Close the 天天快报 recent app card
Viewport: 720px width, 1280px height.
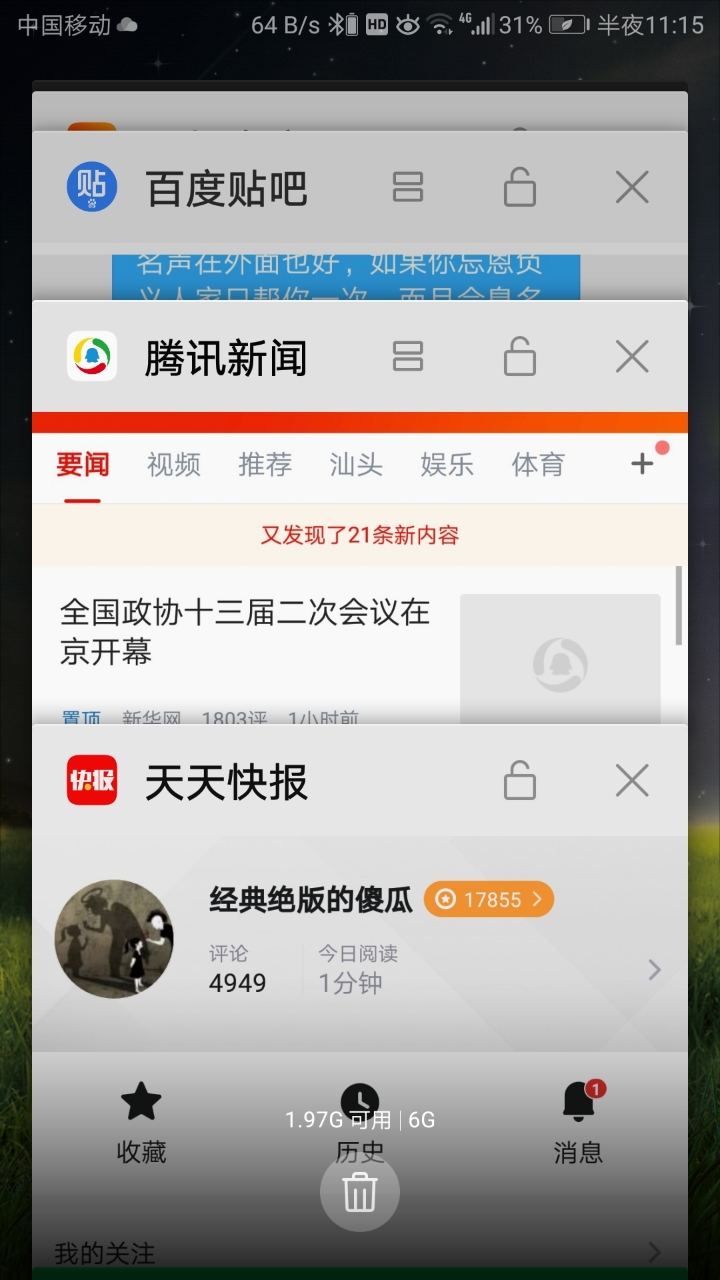point(632,781)
